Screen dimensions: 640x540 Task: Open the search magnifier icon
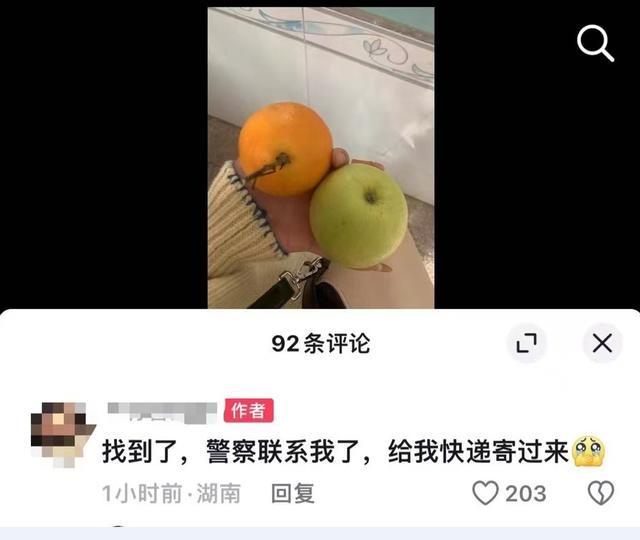point(595,43)
